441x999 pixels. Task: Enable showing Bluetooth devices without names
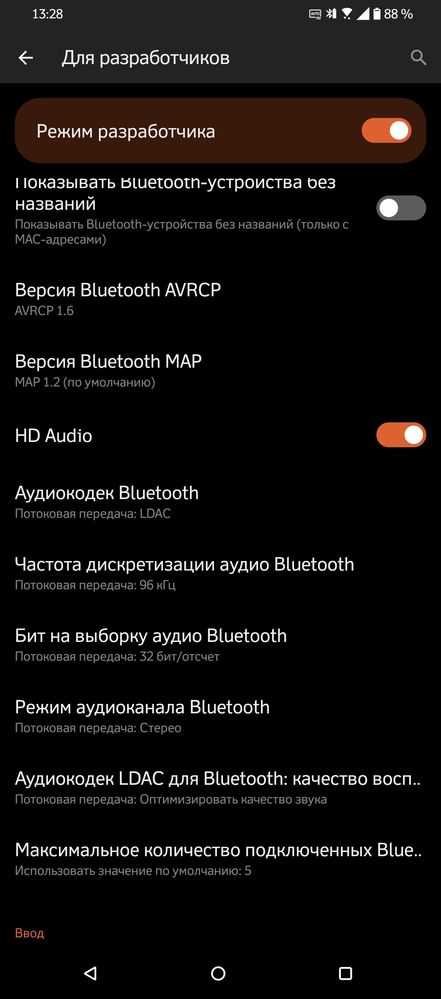click(401, 208)
